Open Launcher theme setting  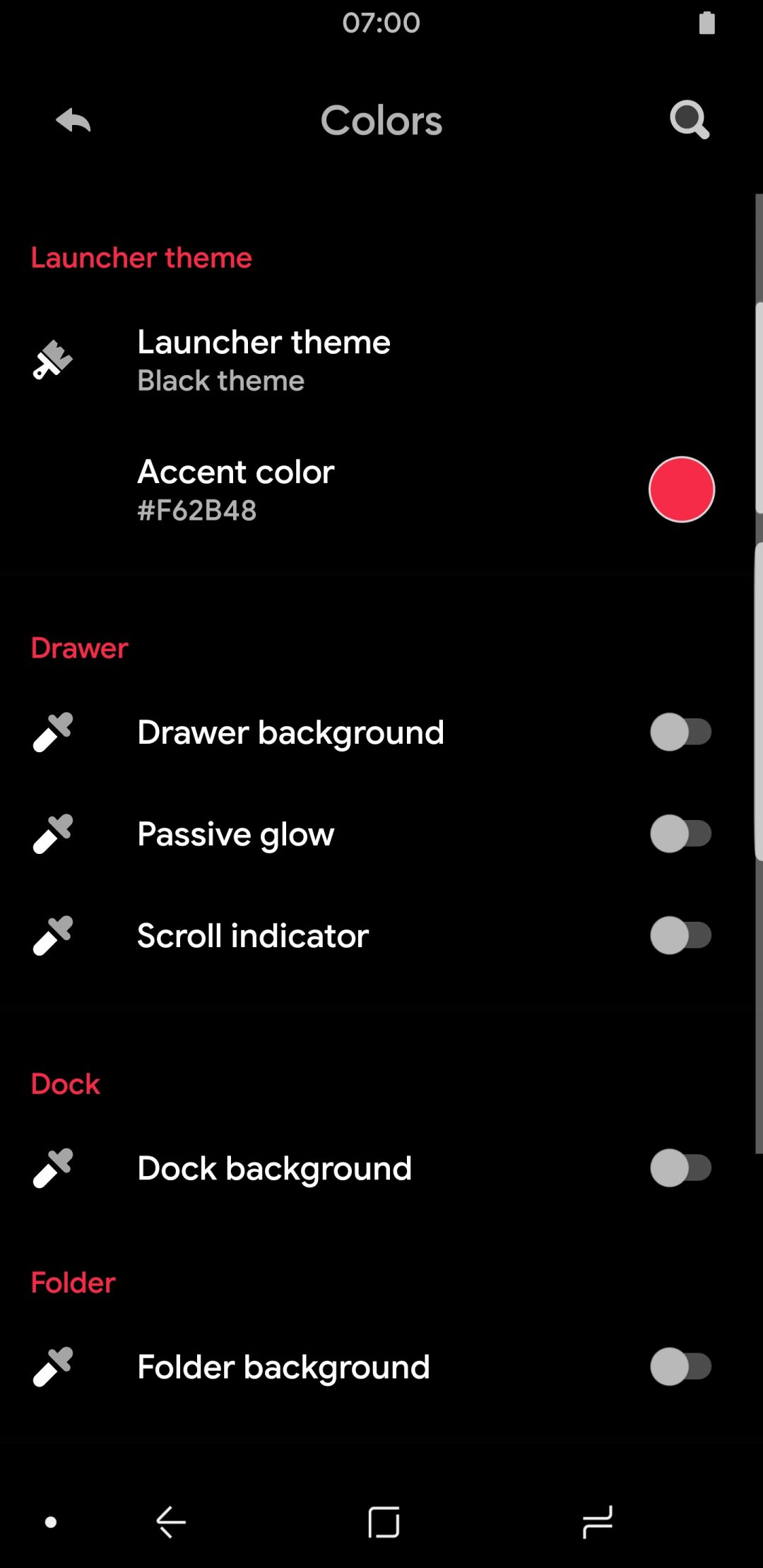[x=381, y=361]
